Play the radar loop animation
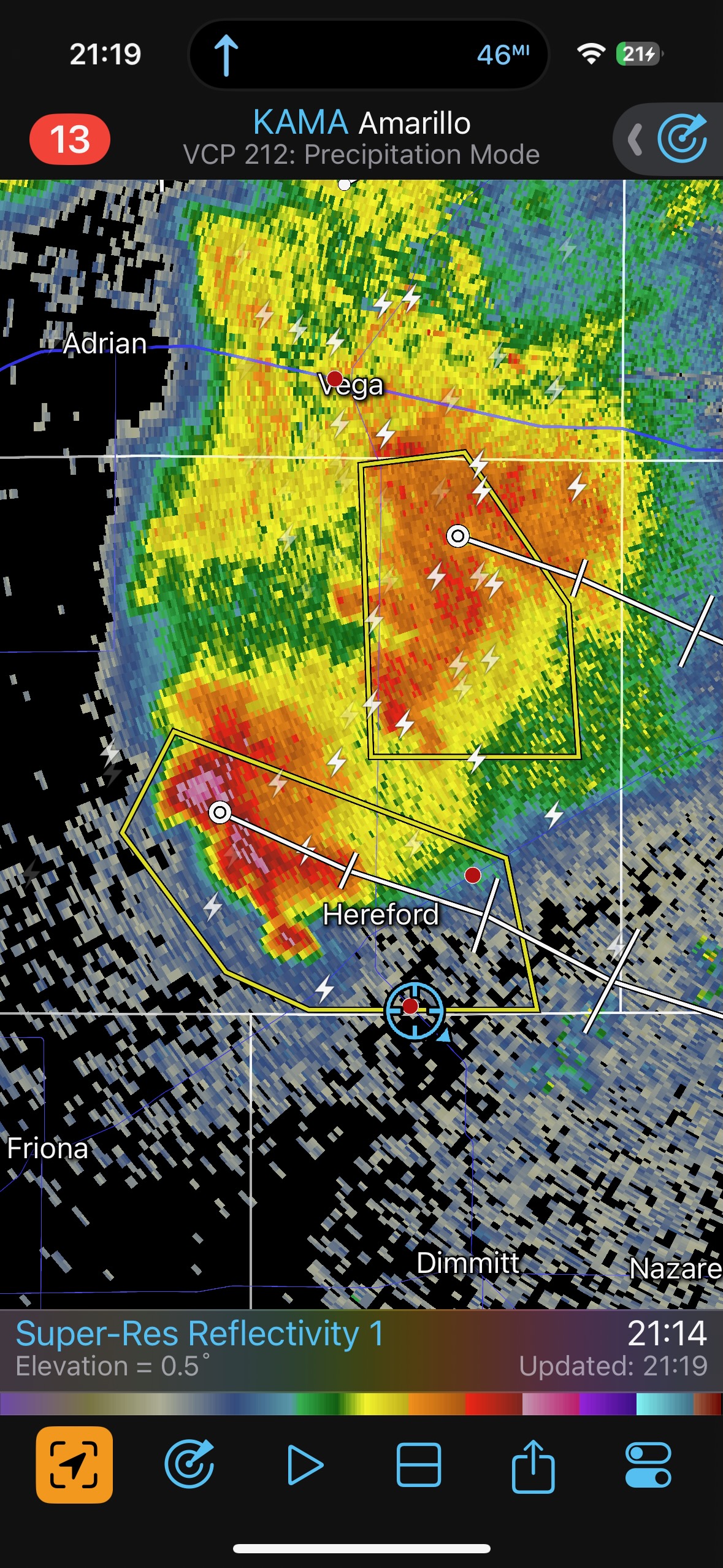723x1568 pixels. click(x=305, y=1465)
